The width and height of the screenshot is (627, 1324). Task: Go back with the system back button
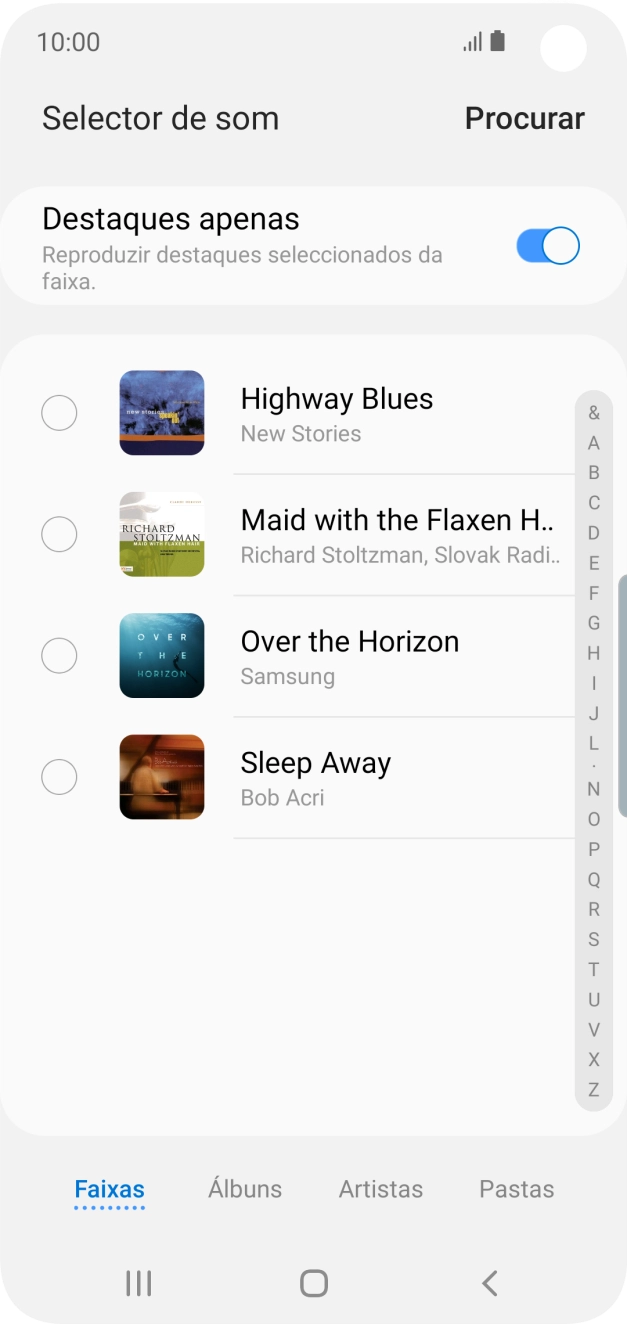pos(489,1283)
